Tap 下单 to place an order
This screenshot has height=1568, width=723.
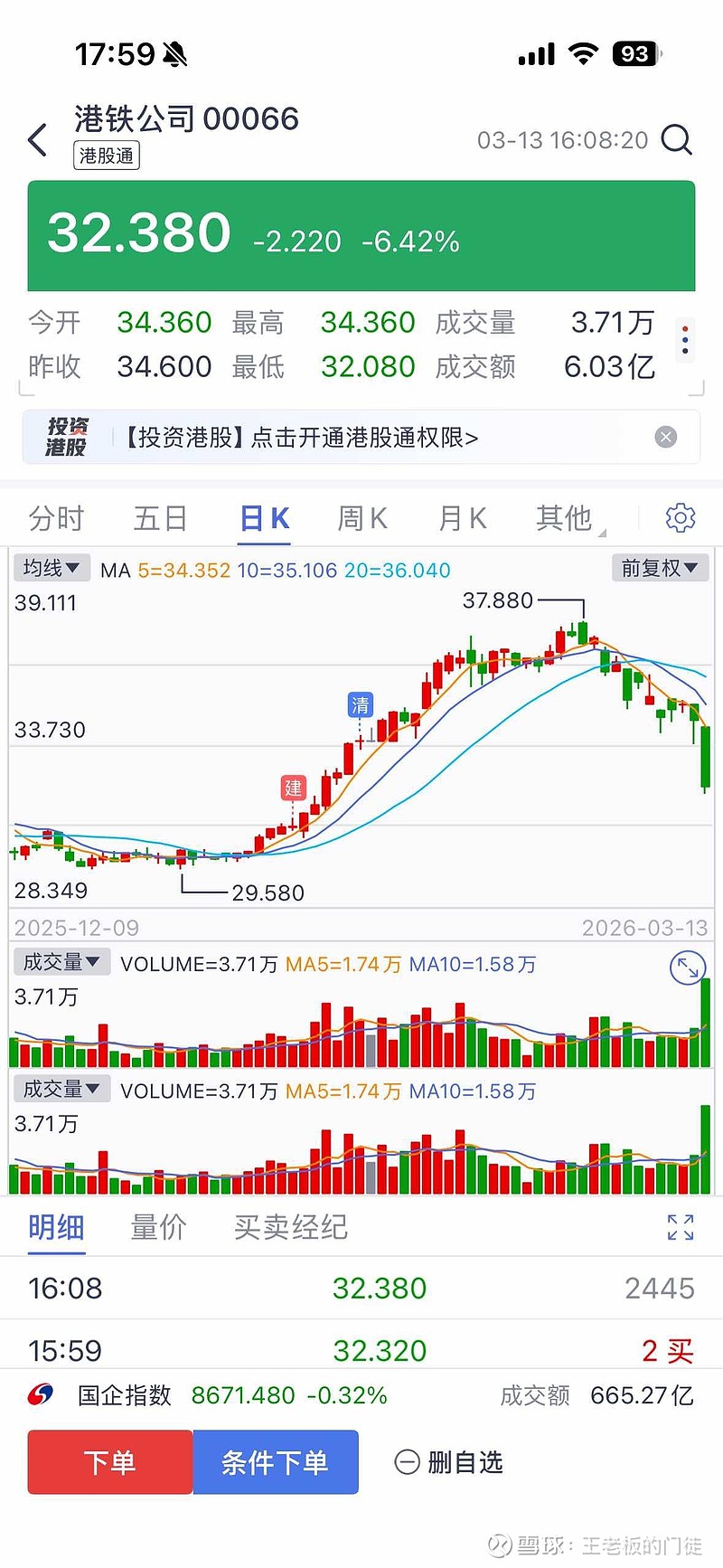tap(110, 1462)
